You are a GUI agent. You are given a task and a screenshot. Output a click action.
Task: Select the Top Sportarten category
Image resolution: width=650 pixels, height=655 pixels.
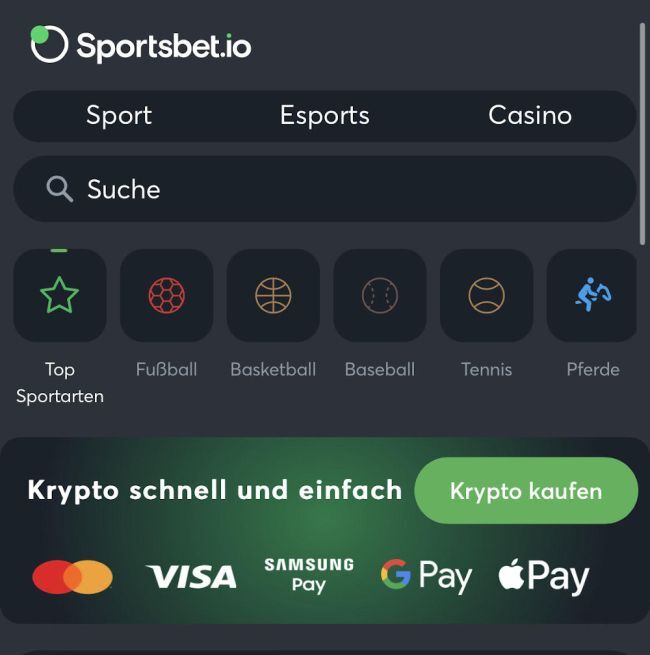[x=60, y=296]
